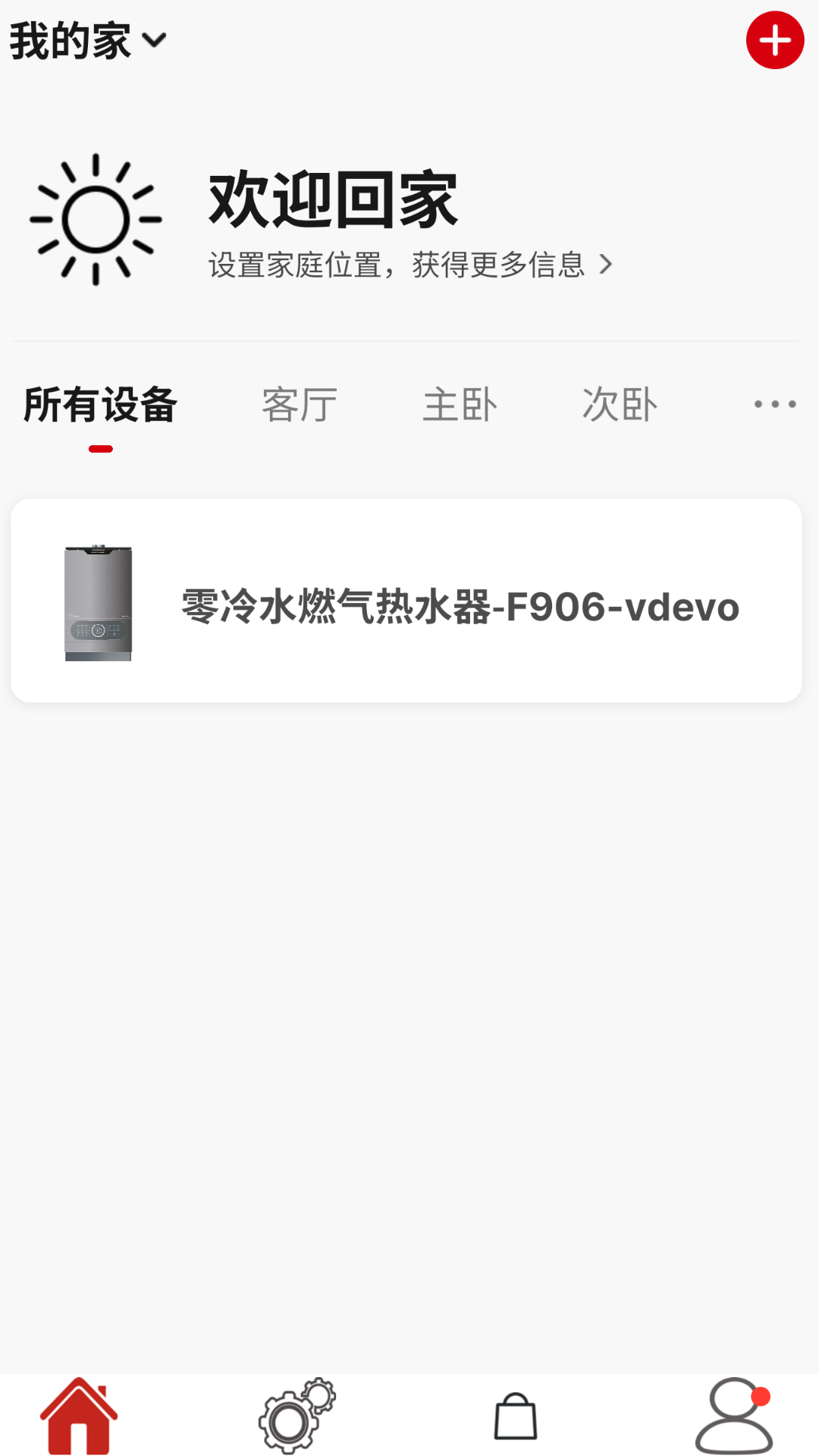Screen dimensions: 819x1456
Task: Tap the chevron after 设置家庭位置 text
Action: point(606,265)
